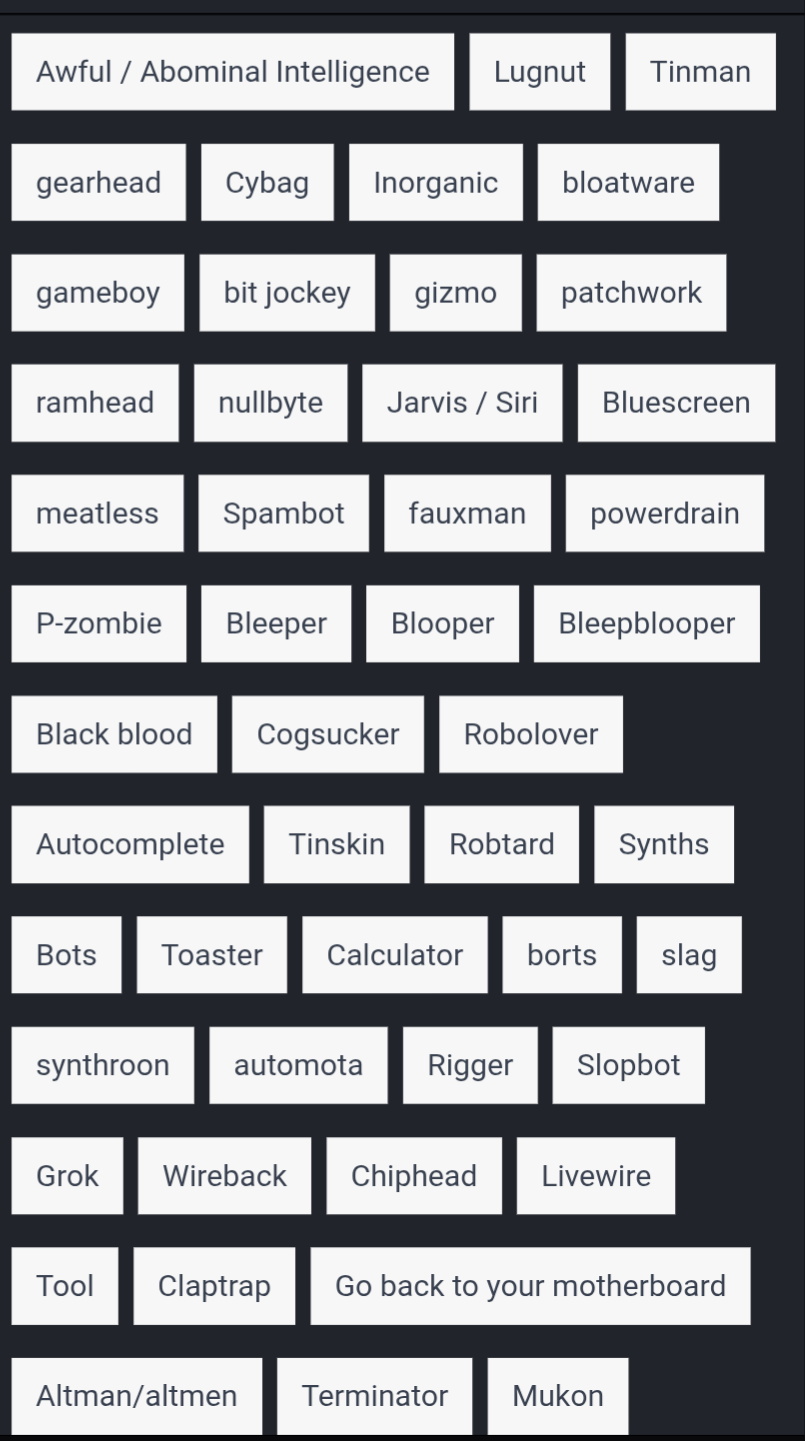Viewport: 805px width, 1441px height.
Task: Choose Jarvis / Siri
Action: click(x=462, y=403)
